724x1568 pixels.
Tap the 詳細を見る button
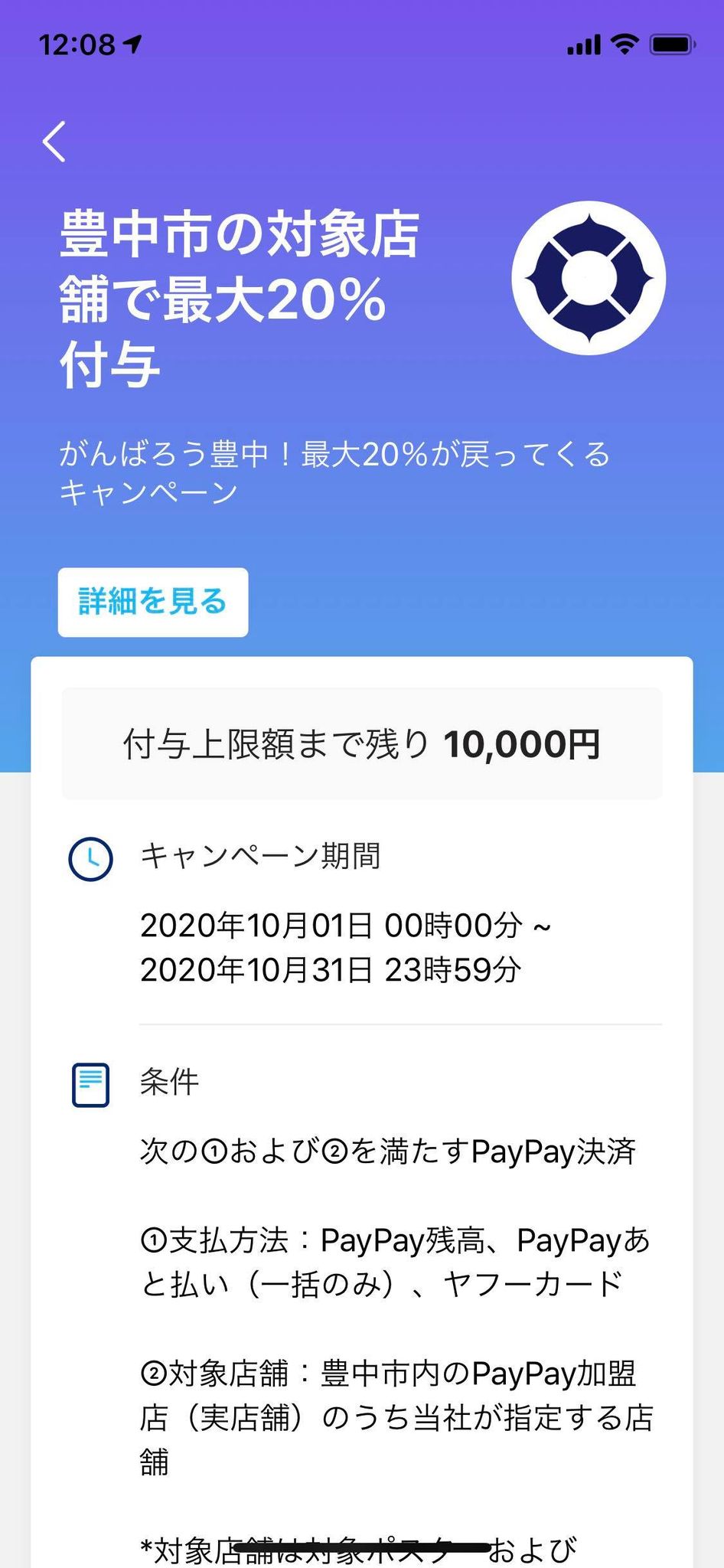(153, 602)
